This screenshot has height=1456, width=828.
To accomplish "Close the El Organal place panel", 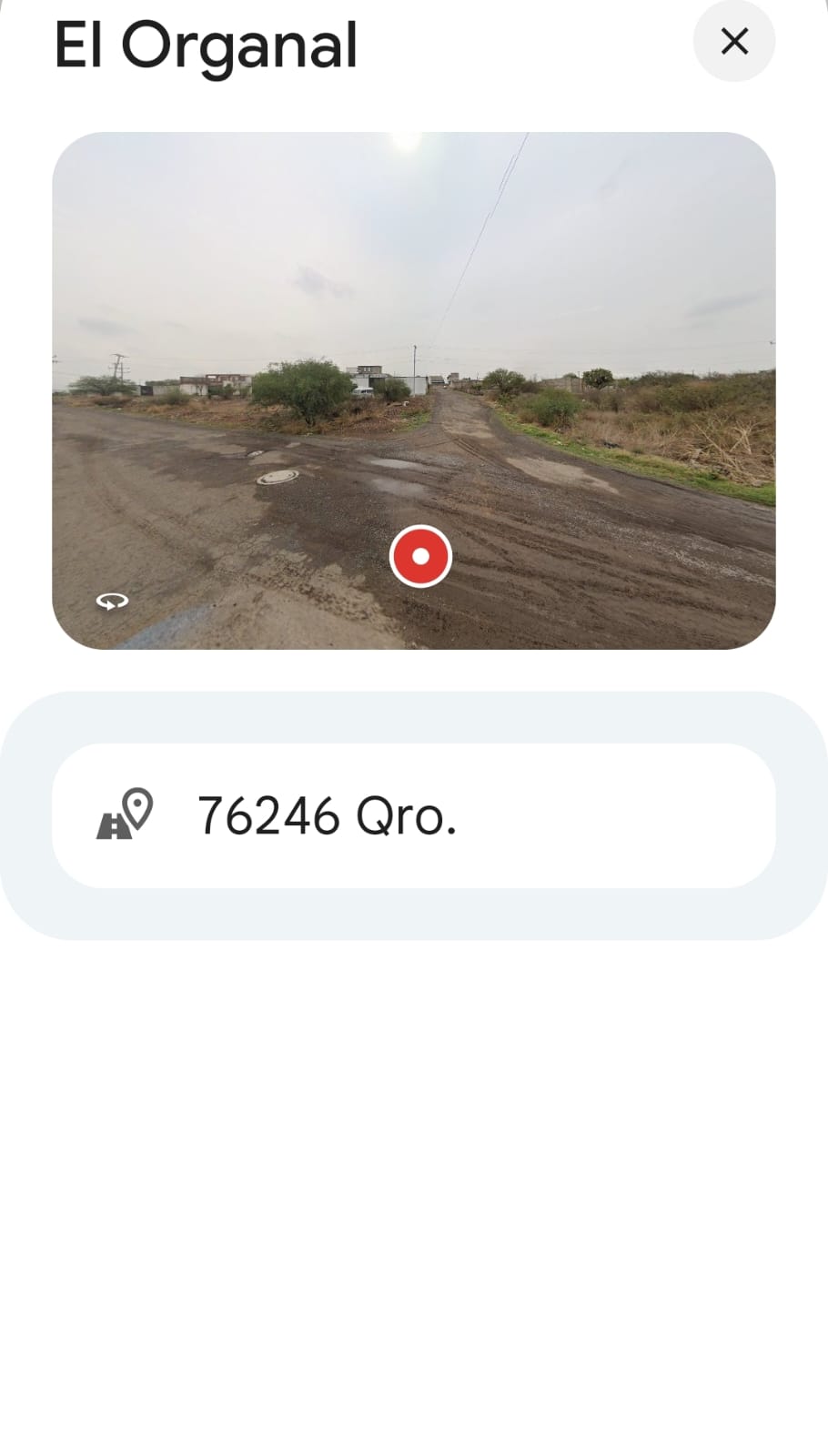I will coord(733,42).
